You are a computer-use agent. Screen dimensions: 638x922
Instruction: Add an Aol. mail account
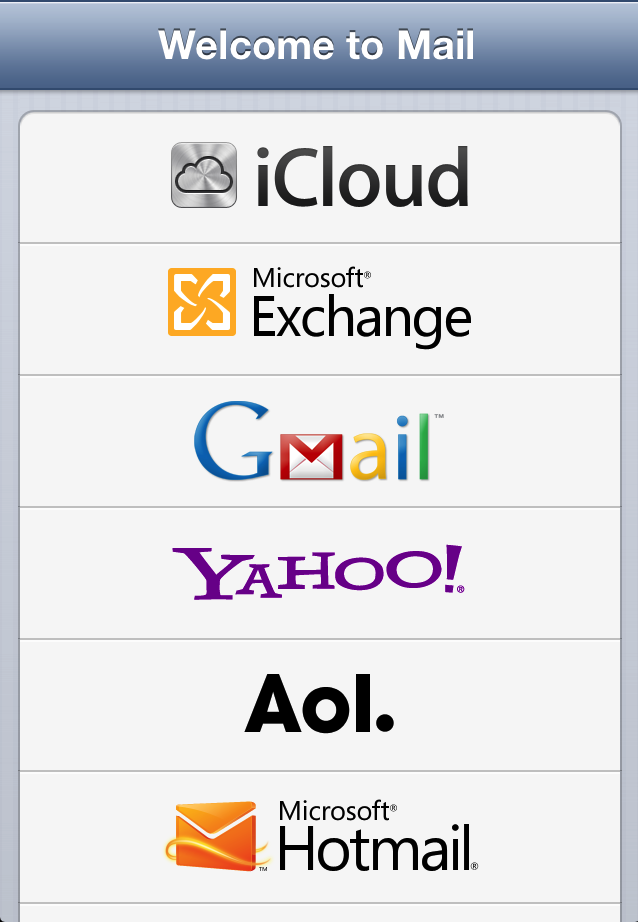click(x=319, y=705)
